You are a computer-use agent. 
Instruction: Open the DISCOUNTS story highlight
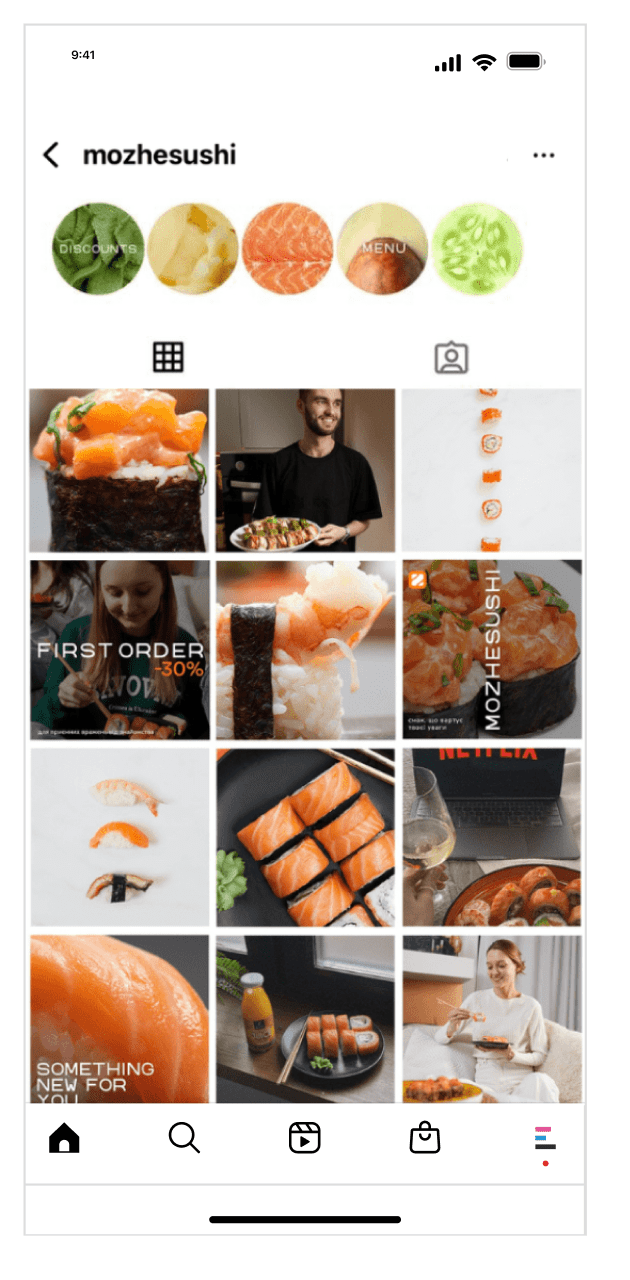pos(97,248)
